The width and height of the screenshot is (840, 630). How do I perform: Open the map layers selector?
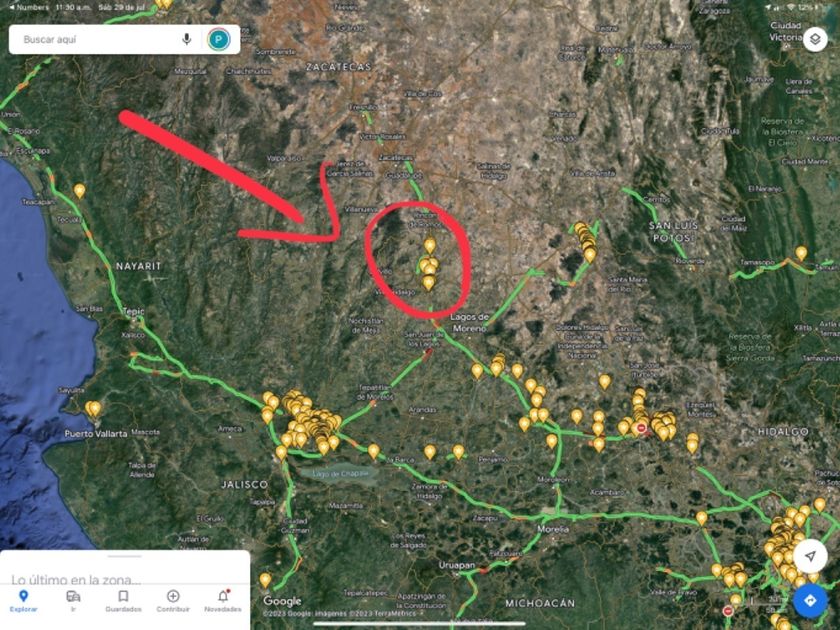pyautogui.click(x=814, y=40)
